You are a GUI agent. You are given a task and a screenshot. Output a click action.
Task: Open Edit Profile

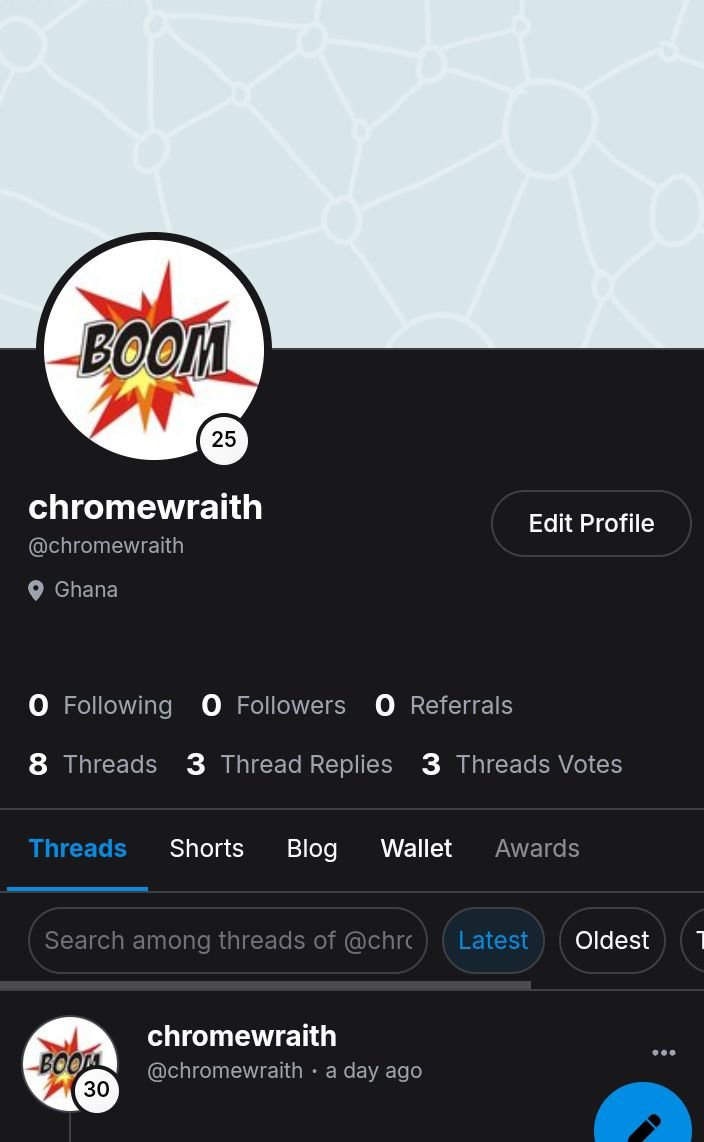click(590, 523)
